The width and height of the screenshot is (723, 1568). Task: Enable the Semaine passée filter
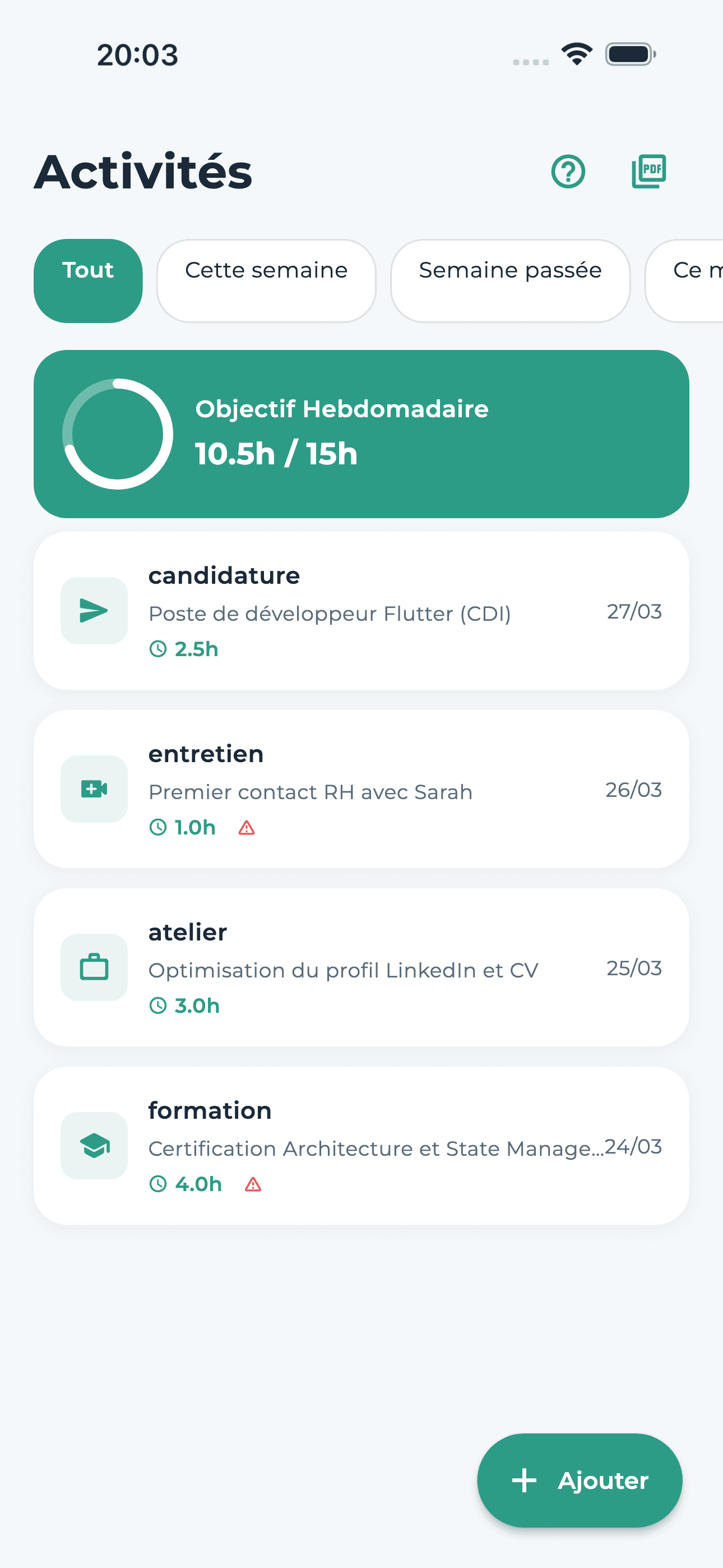coord(510,279)
